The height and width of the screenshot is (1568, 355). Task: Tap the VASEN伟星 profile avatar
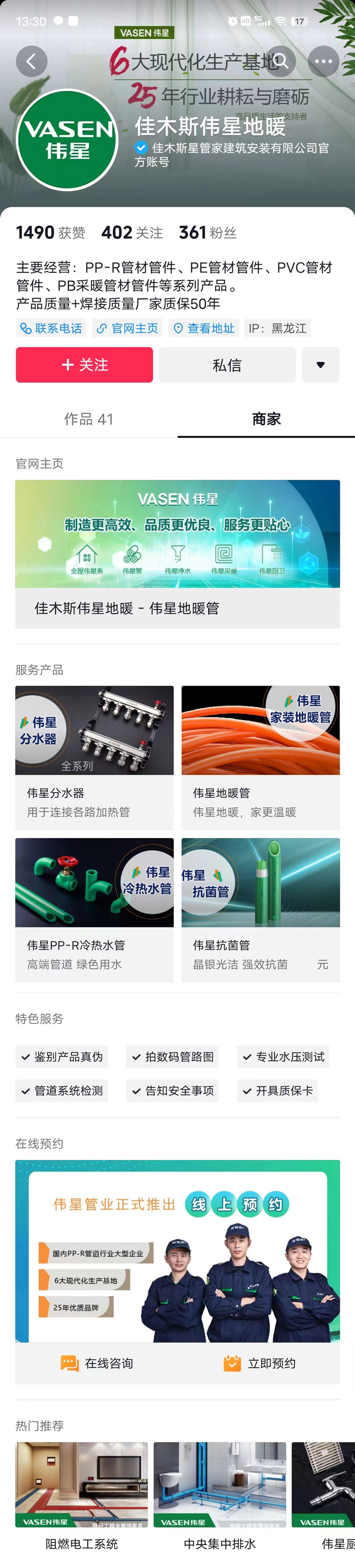pyautogui.click(x=68, y=139)
